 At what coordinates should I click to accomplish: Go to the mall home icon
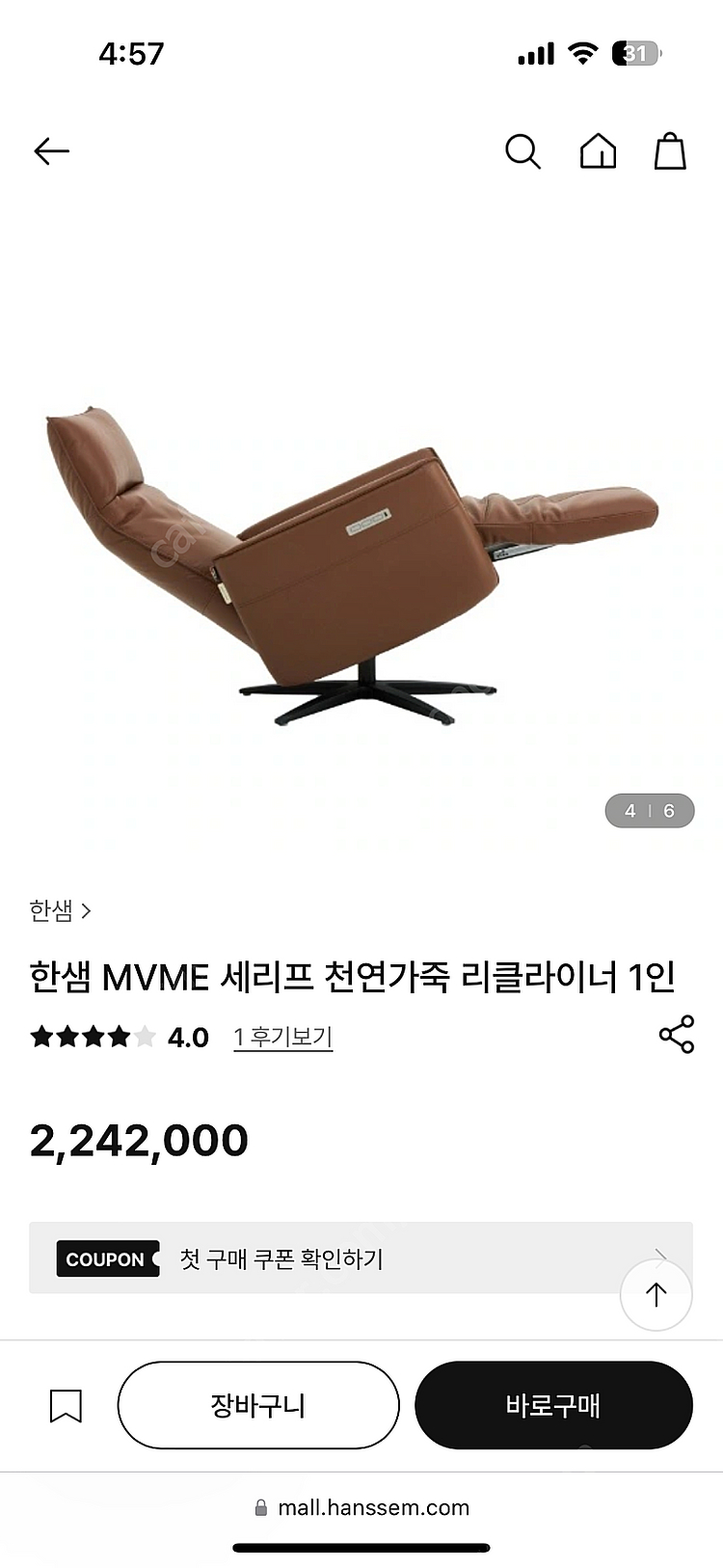598,151
